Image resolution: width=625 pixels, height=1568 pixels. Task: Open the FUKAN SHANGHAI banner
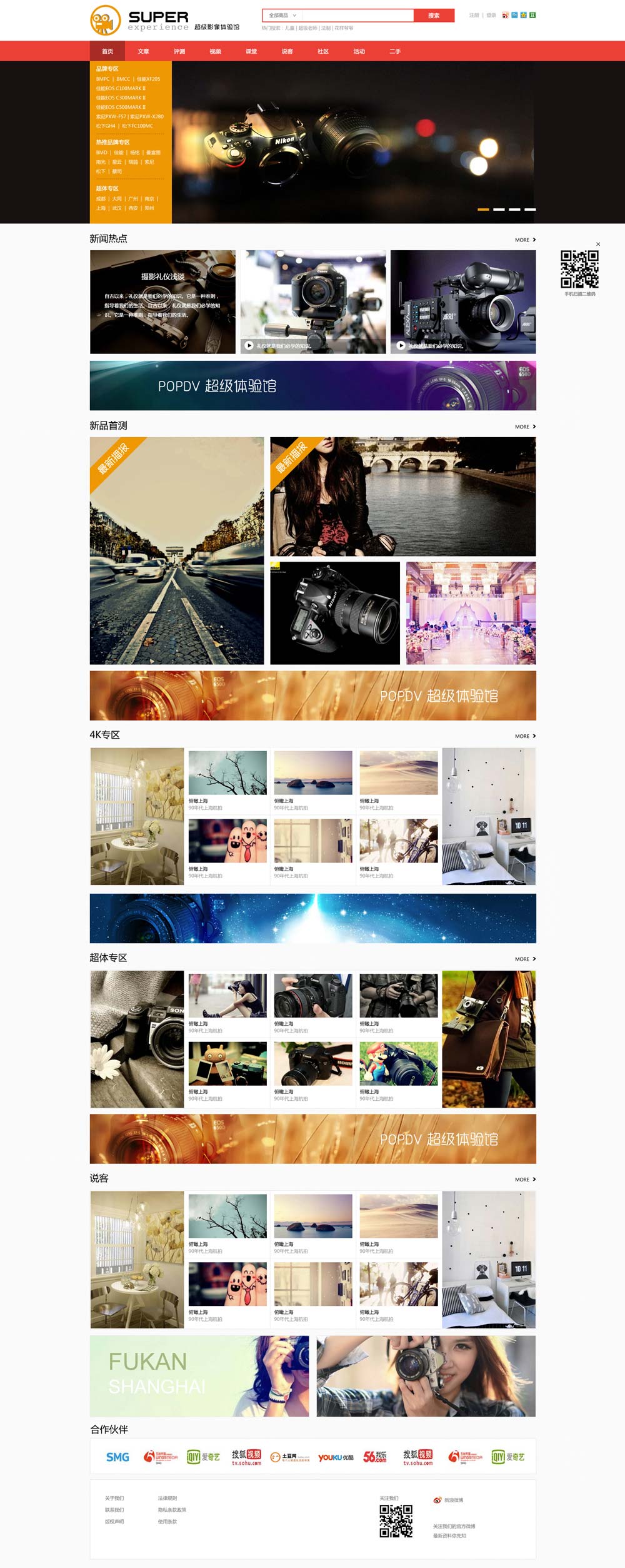[199, 1376]
